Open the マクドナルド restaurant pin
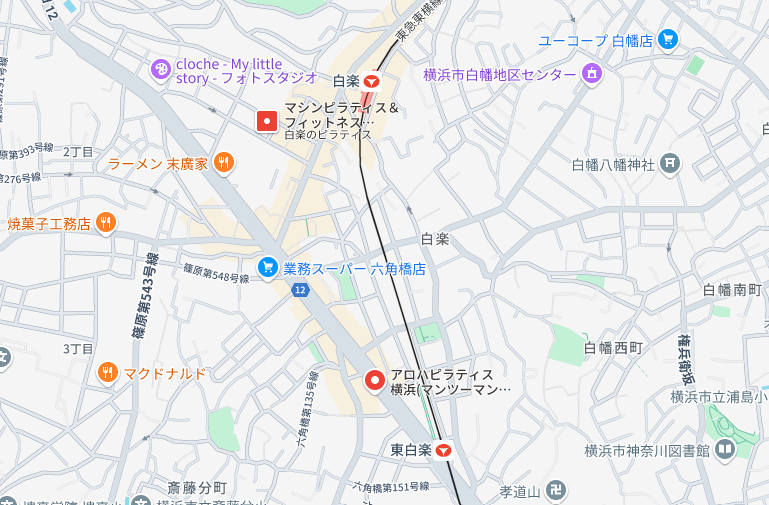 click(108, 373)
